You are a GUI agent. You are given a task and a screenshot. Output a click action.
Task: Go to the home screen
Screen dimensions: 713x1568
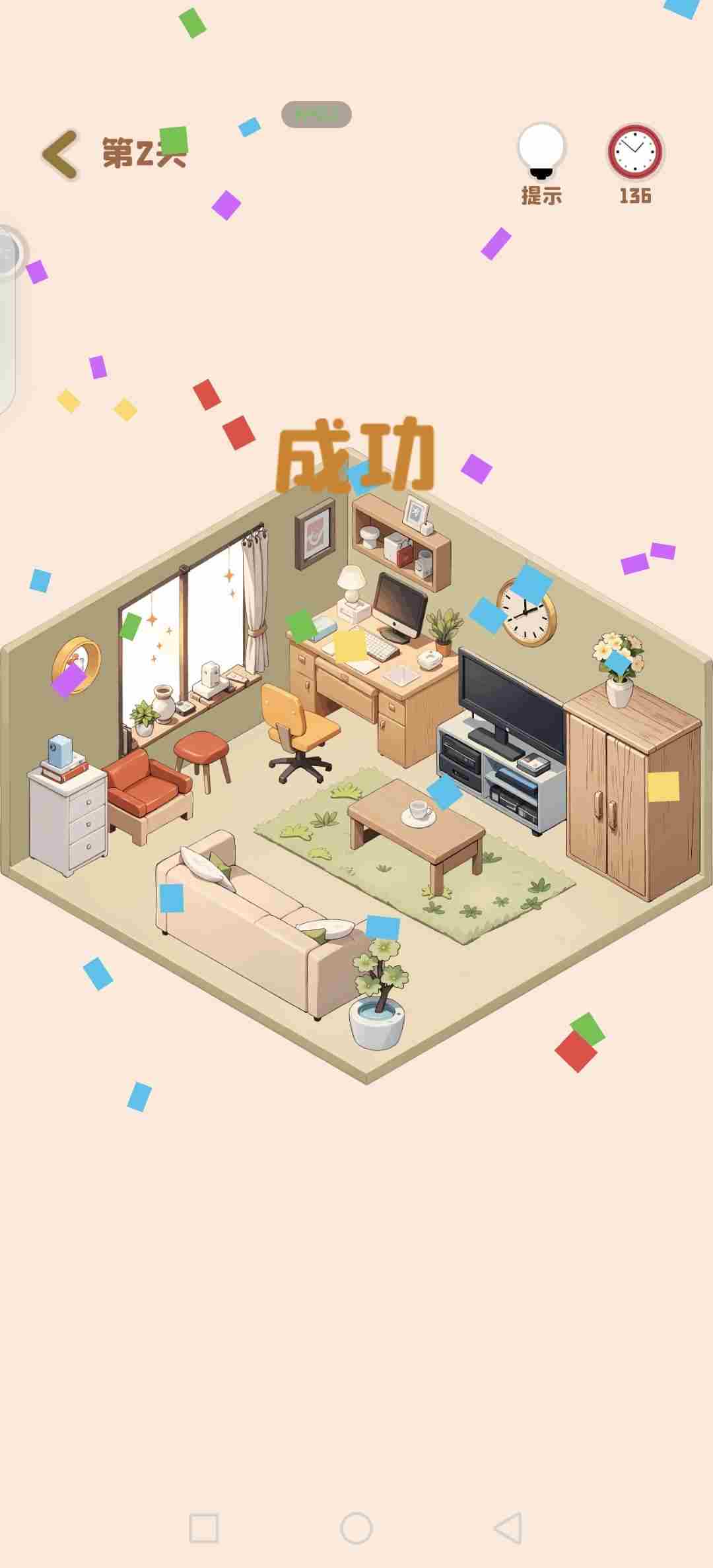tap(356, 1528)
